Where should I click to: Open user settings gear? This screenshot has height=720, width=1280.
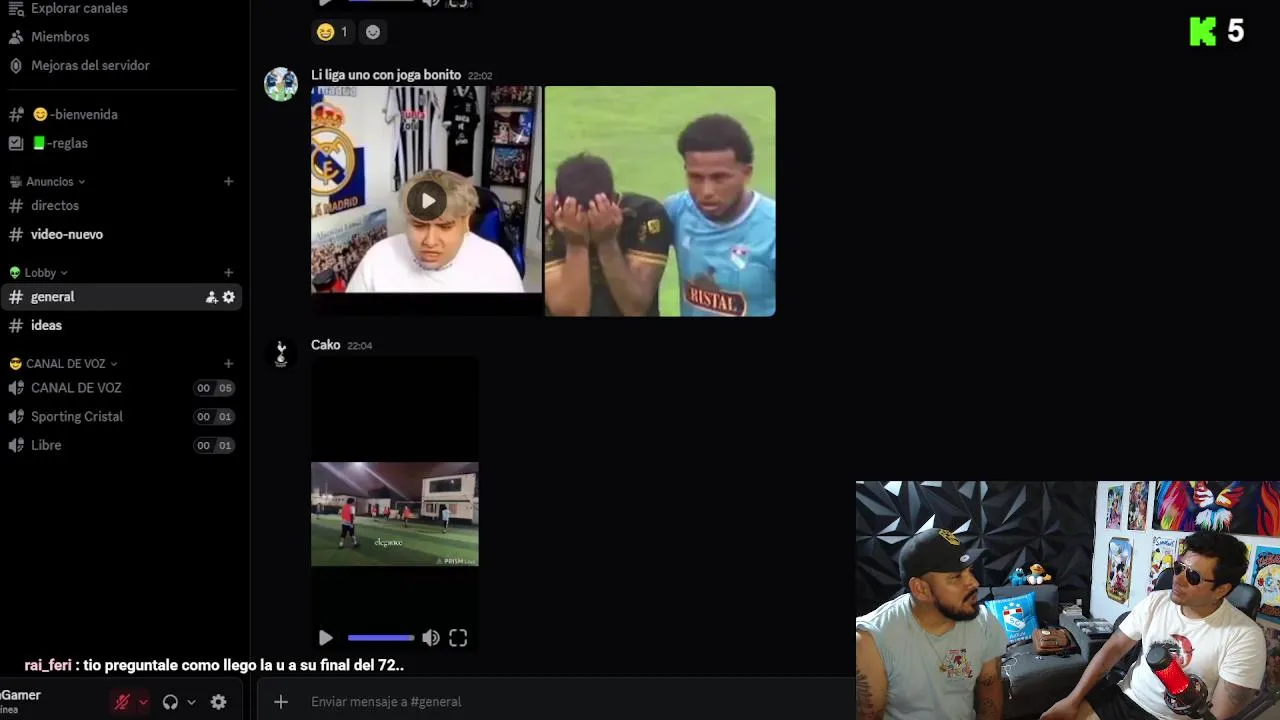219,702
